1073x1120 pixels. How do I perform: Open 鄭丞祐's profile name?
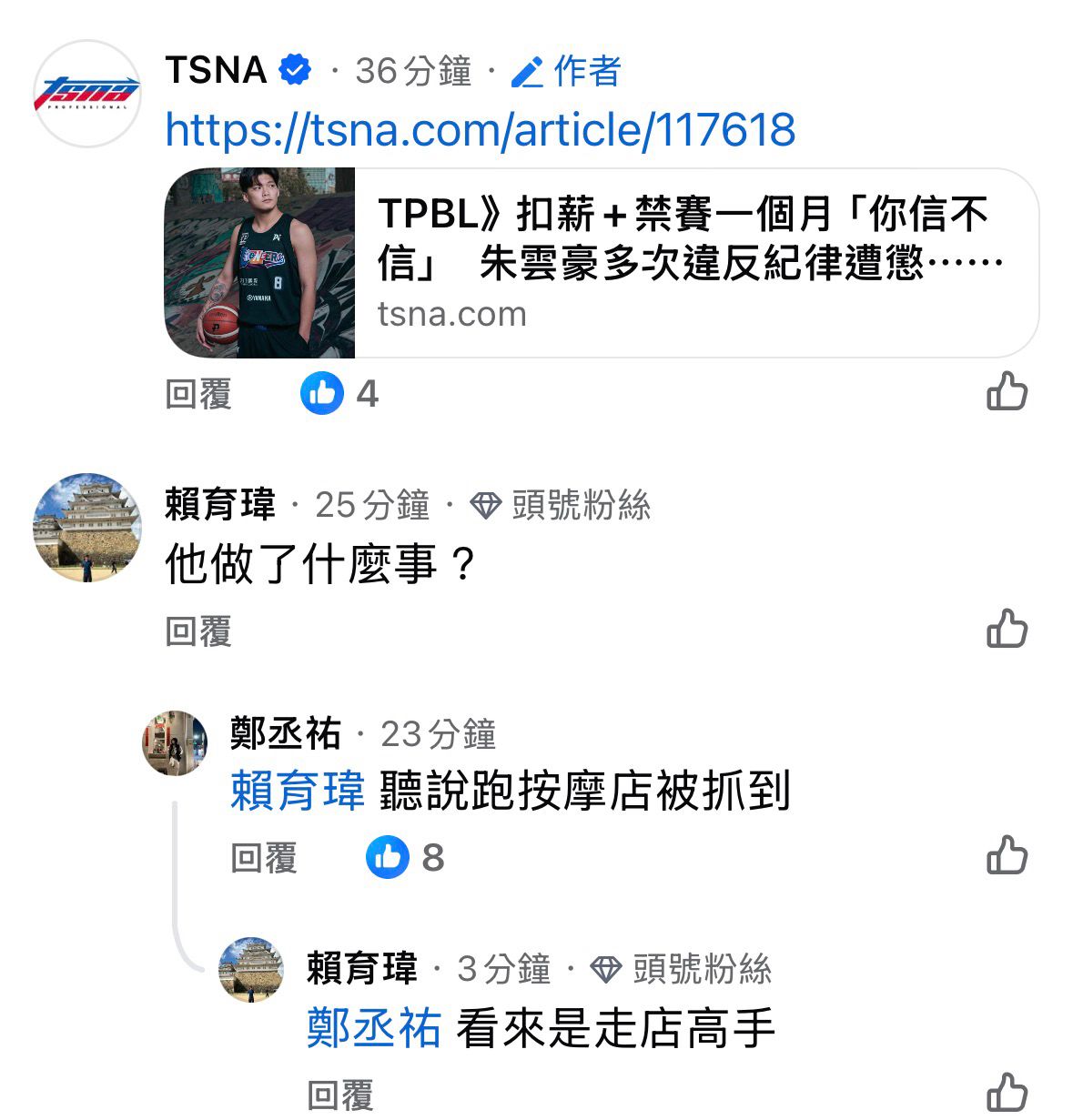coord(285,733)
